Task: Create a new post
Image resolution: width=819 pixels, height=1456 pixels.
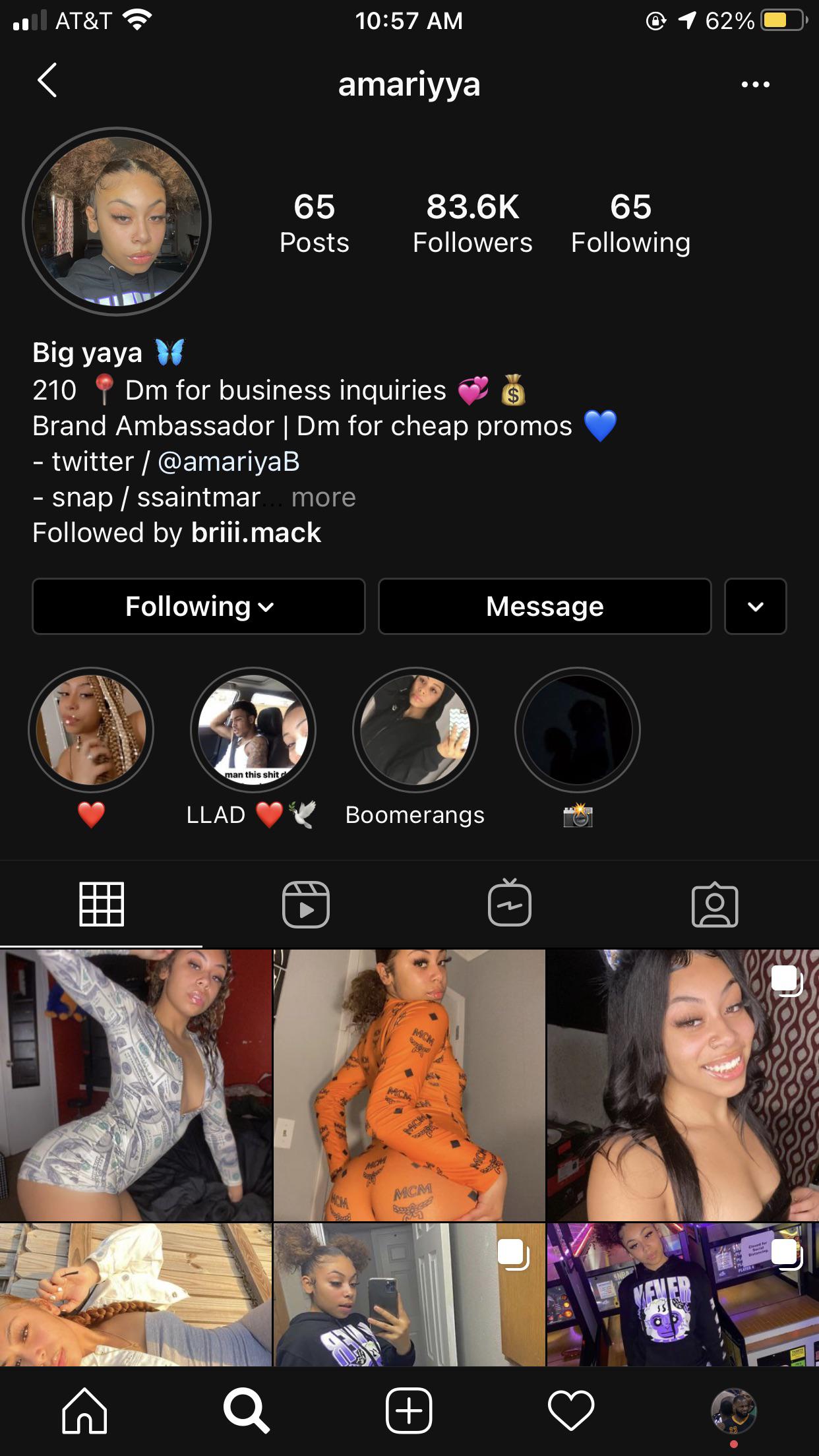Action: (409, 1410)
